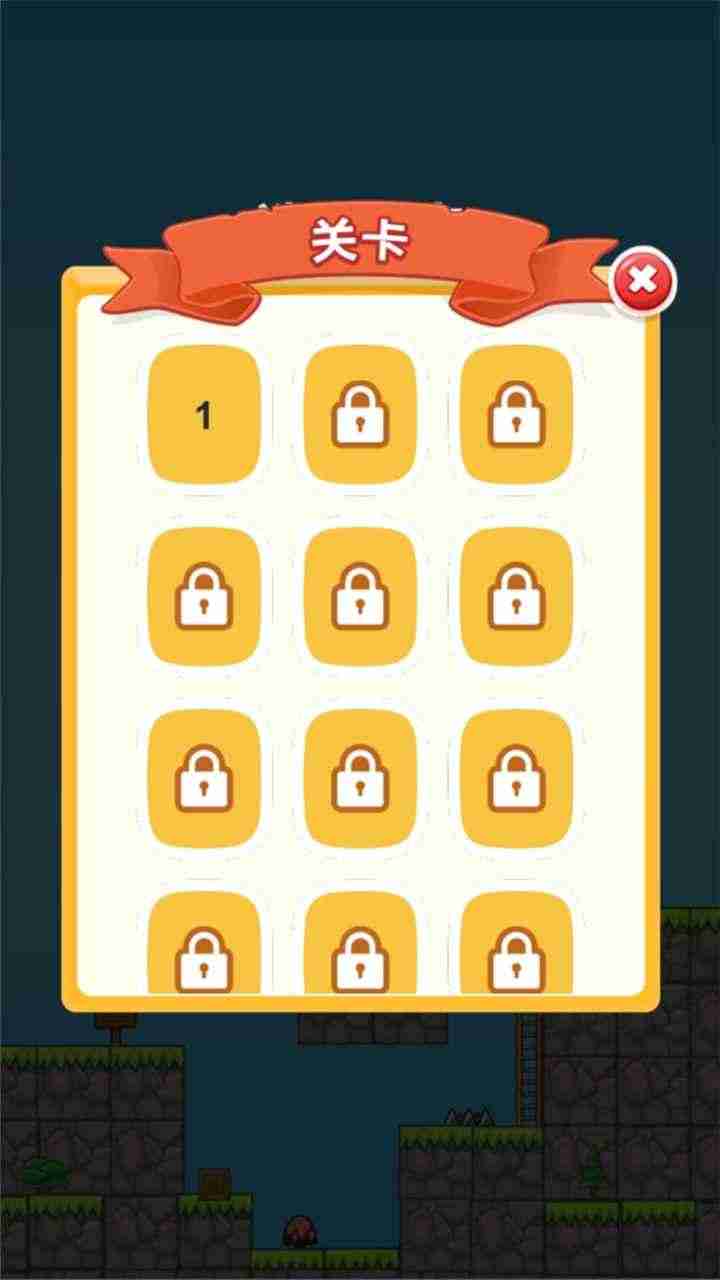Screen dimensions: 720x1280
Task: Close the level selection dialog
Action: pos(642,281)
